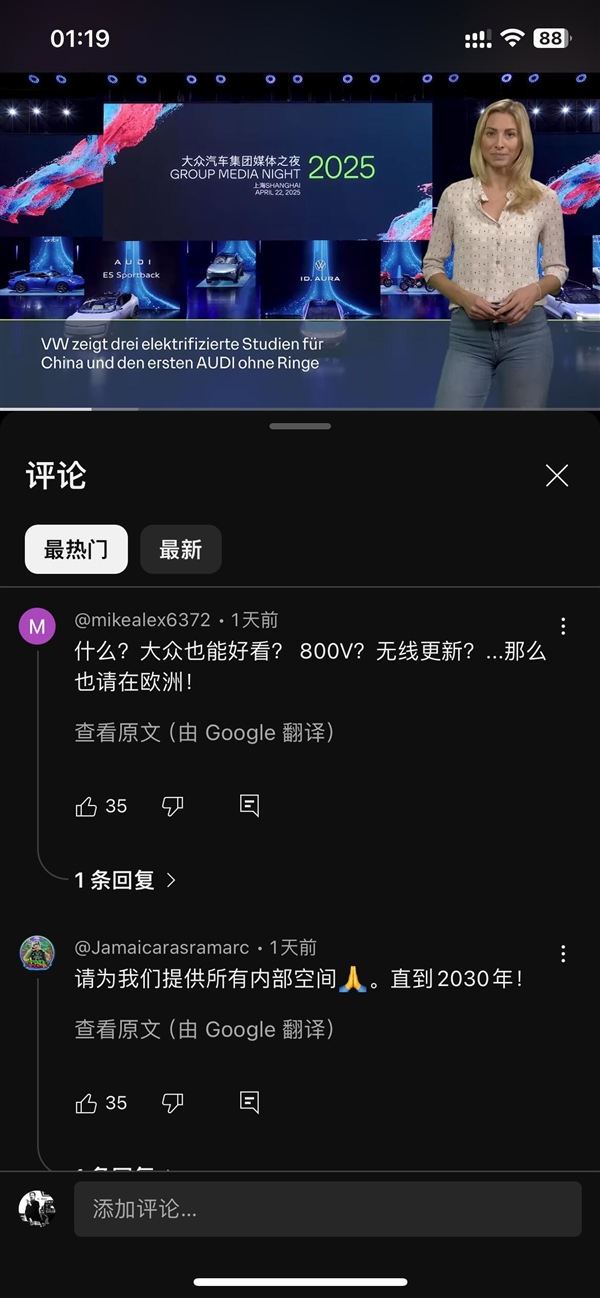This screenshot has height=1298, width=600.
Task: Switch to 最新 comments
Action: pyautogui.click(x=180, y=549)
